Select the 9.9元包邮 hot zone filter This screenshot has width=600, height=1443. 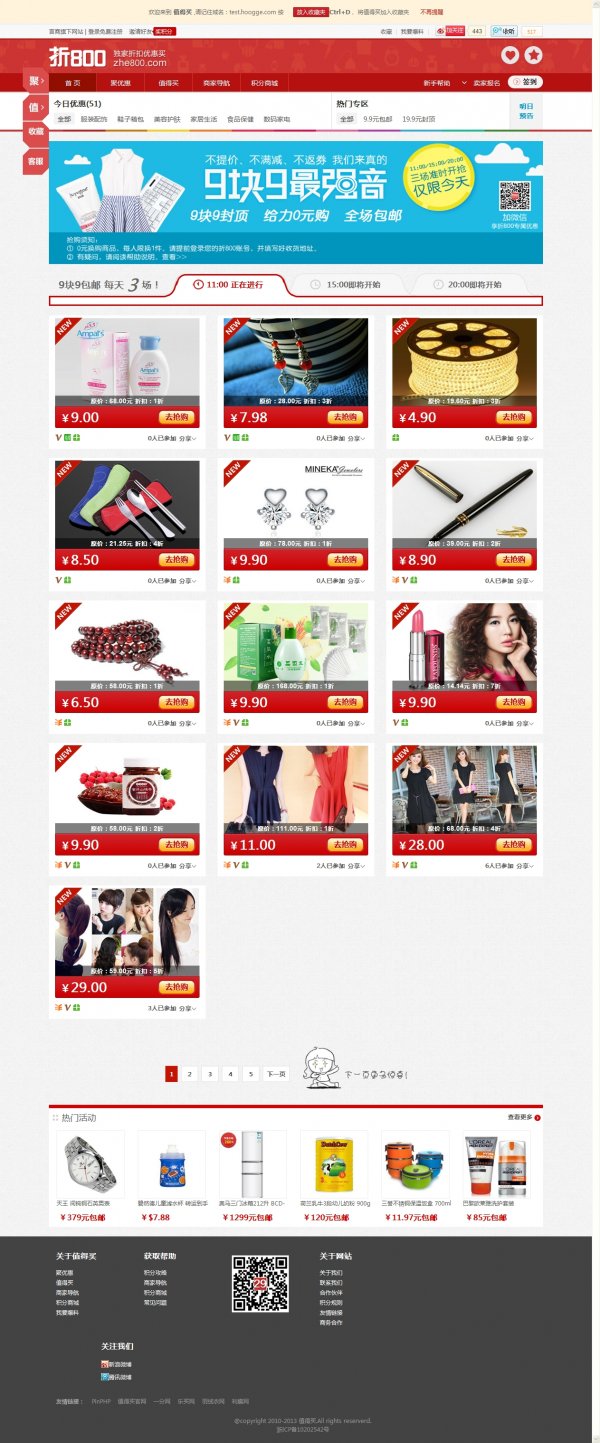coord(378,119)
